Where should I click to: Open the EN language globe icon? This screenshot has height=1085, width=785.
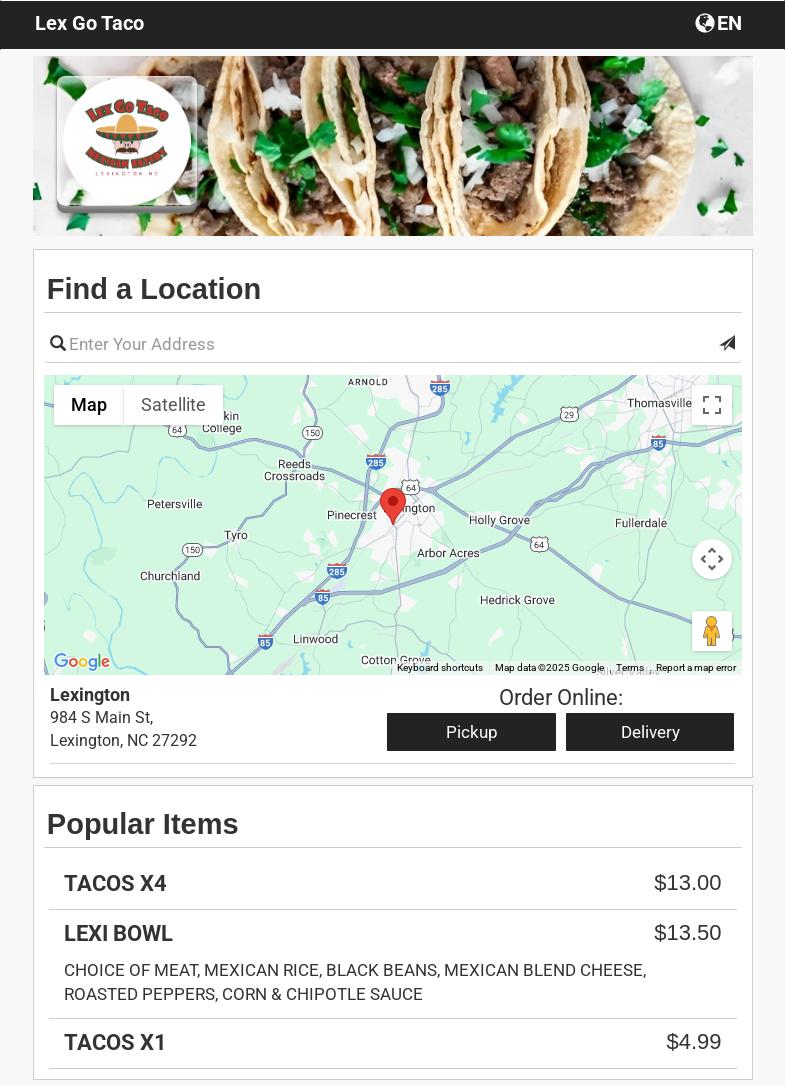pyautogui.click(x=706, y=23)
